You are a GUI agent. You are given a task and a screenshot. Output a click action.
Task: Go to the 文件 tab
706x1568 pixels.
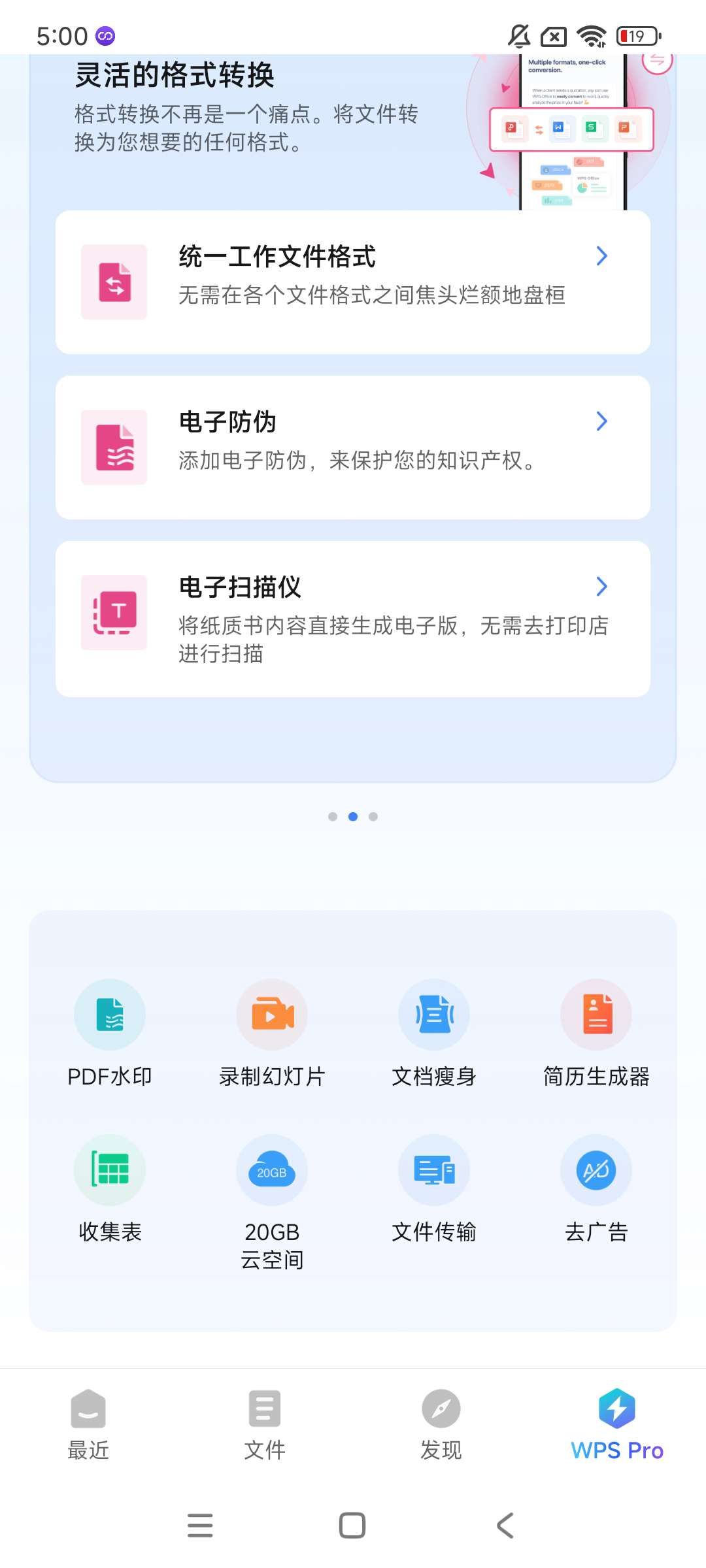[265, 1424]
